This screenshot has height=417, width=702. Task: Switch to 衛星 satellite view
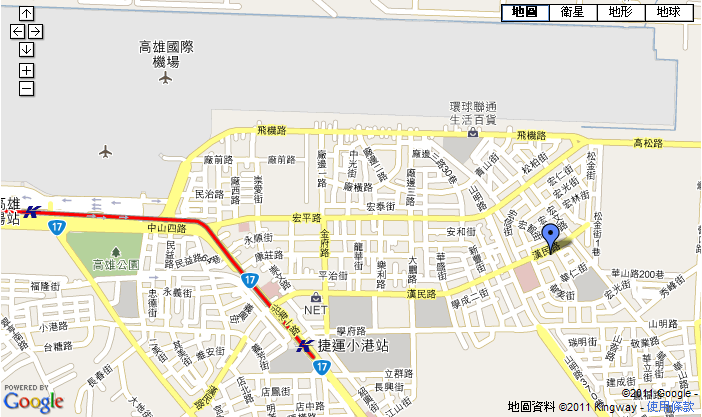click(x=572, y=12)
